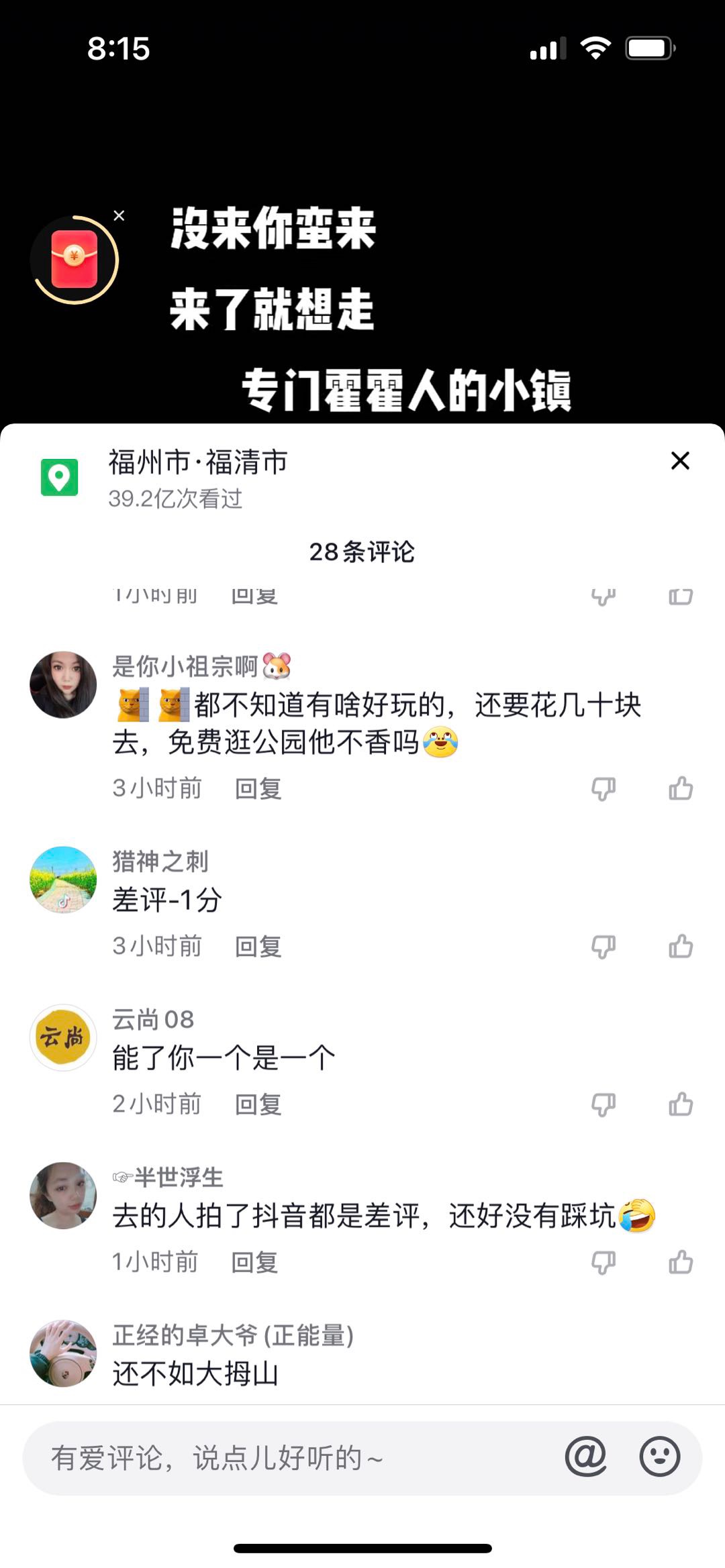Close the comments panel
The height and width of the screenshot is (1568, 725).
tap(680, 461)
